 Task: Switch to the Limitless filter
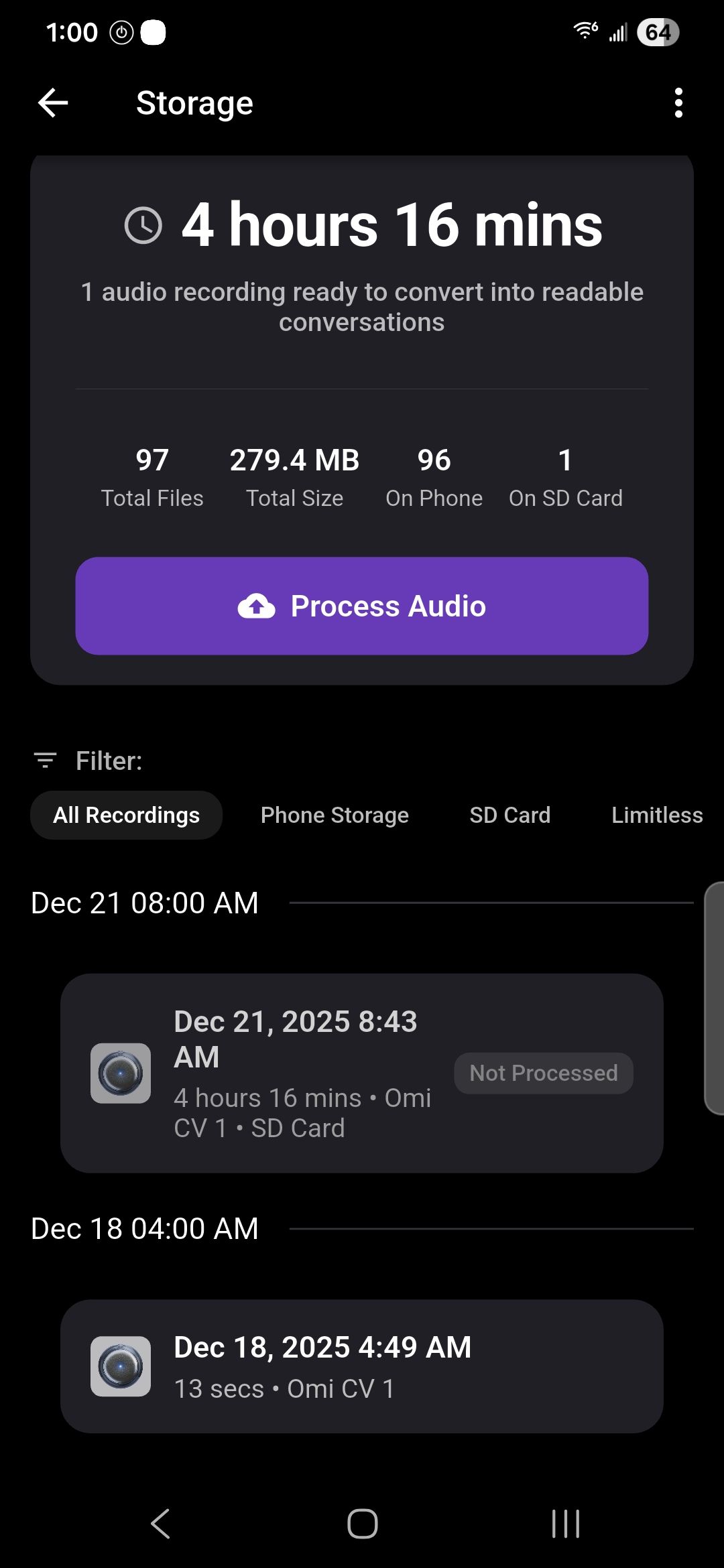pos(657,815)
